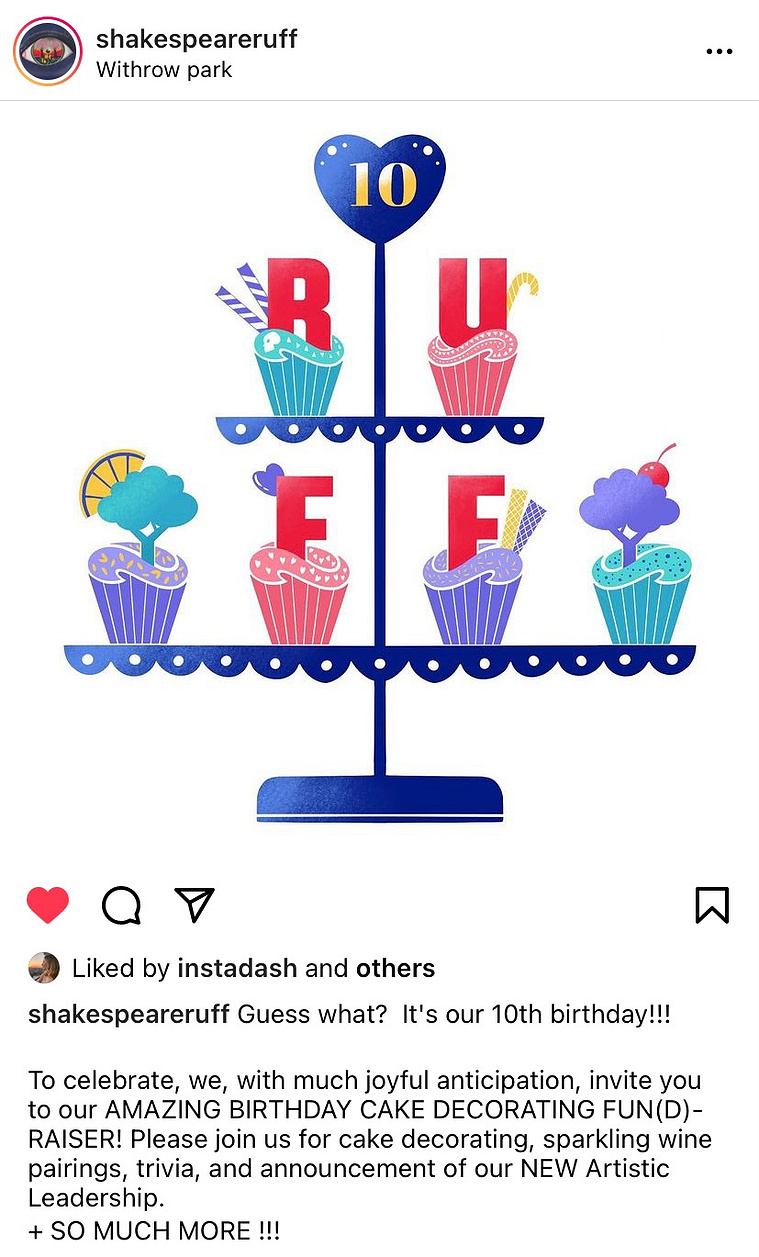Tap shakespeareruff username in the caption
759x1257 pixels.
pos(129,1014)
